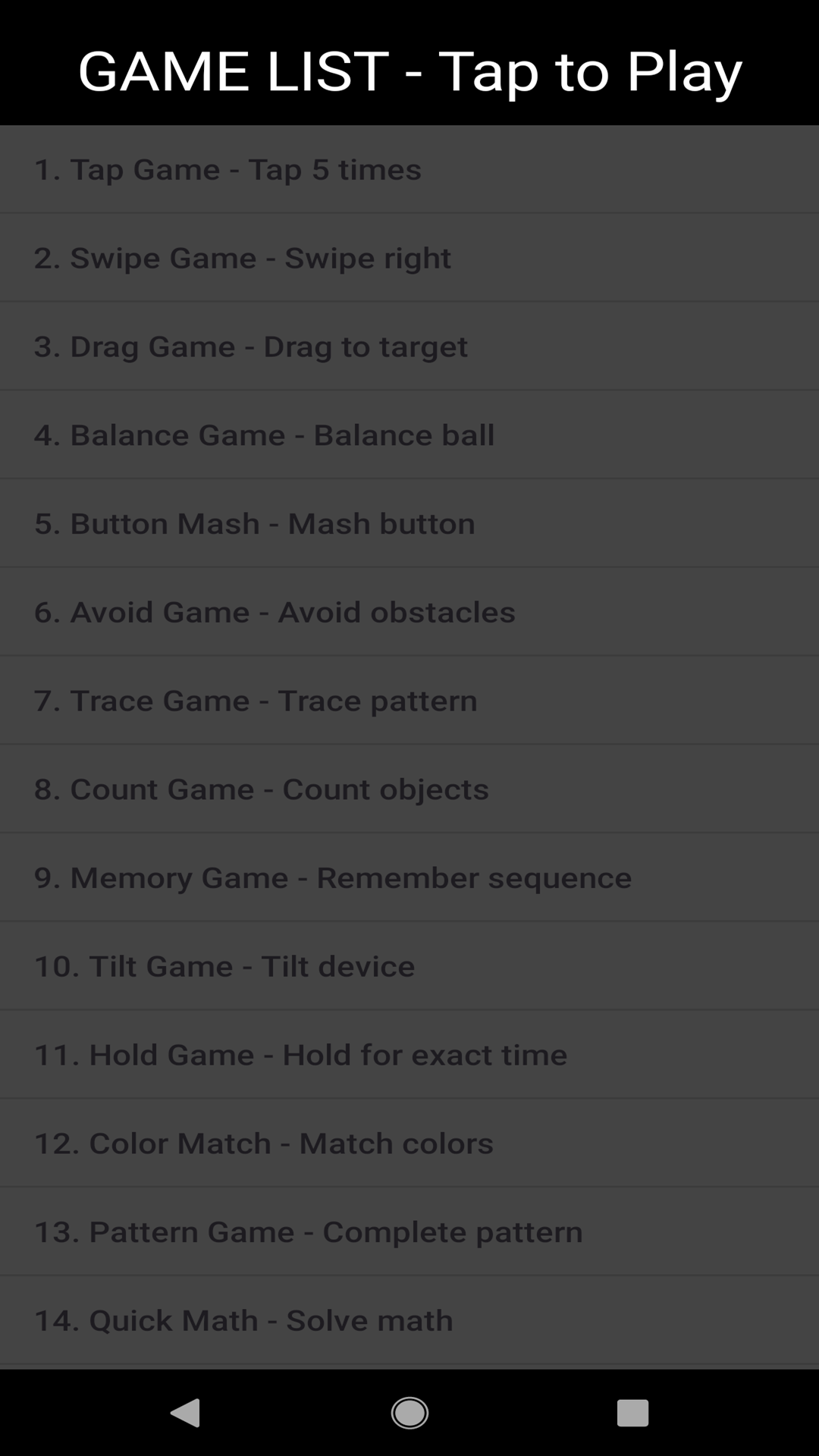Viewport: 819px width, 1456px height.
Task: Play Quick Math
Action: (409, 1320)
